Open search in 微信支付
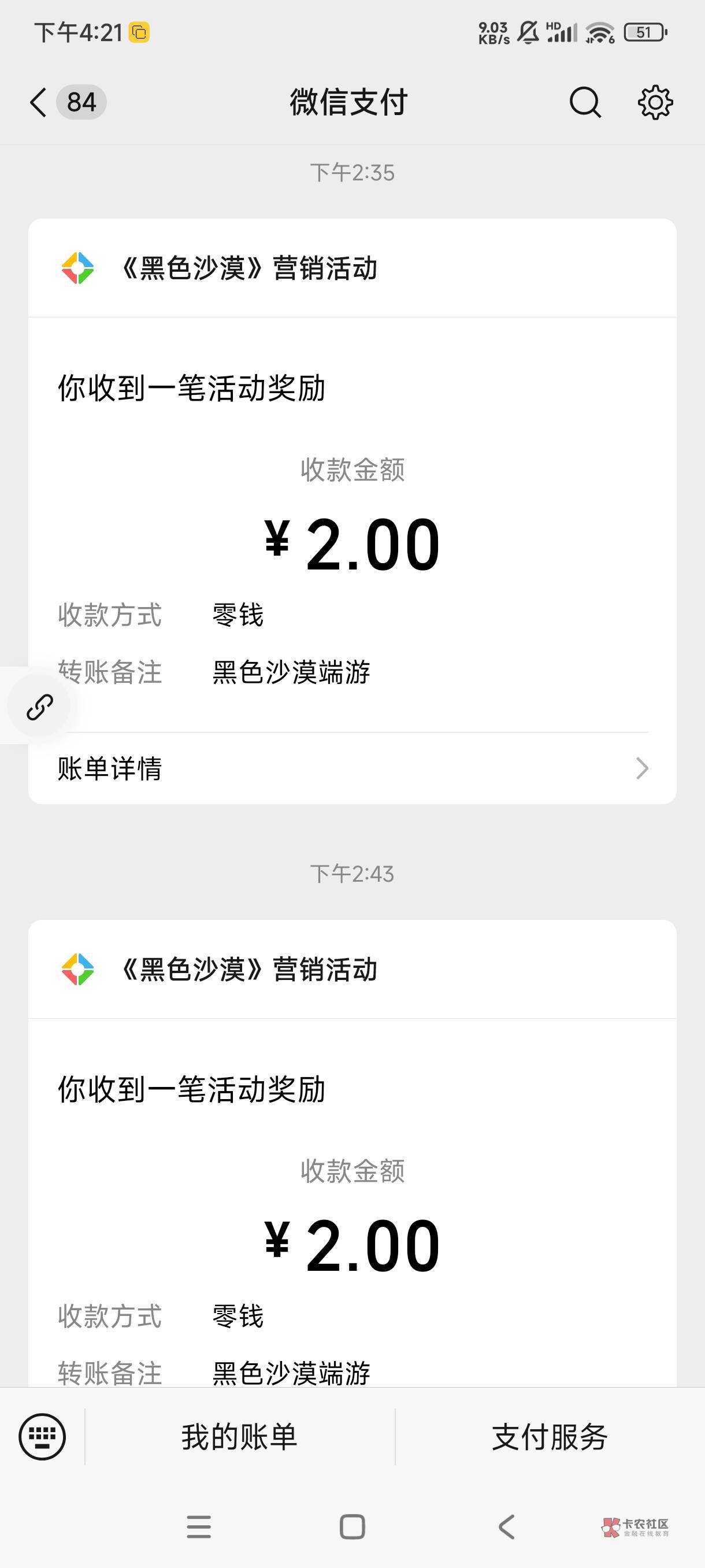705x1568 pixels. pos(585,102)
